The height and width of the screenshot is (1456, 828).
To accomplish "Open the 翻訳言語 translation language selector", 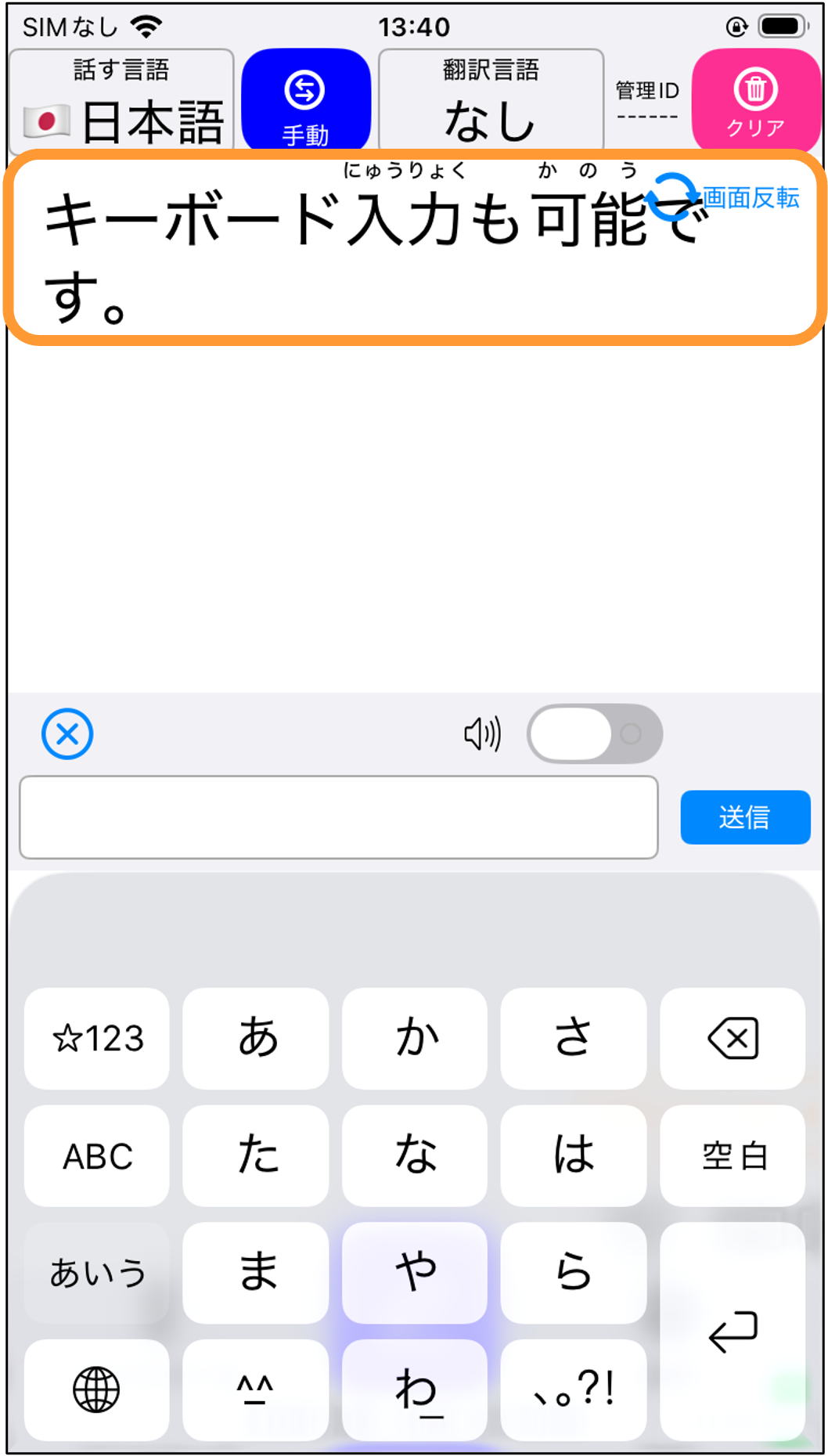I will [491, 100].
